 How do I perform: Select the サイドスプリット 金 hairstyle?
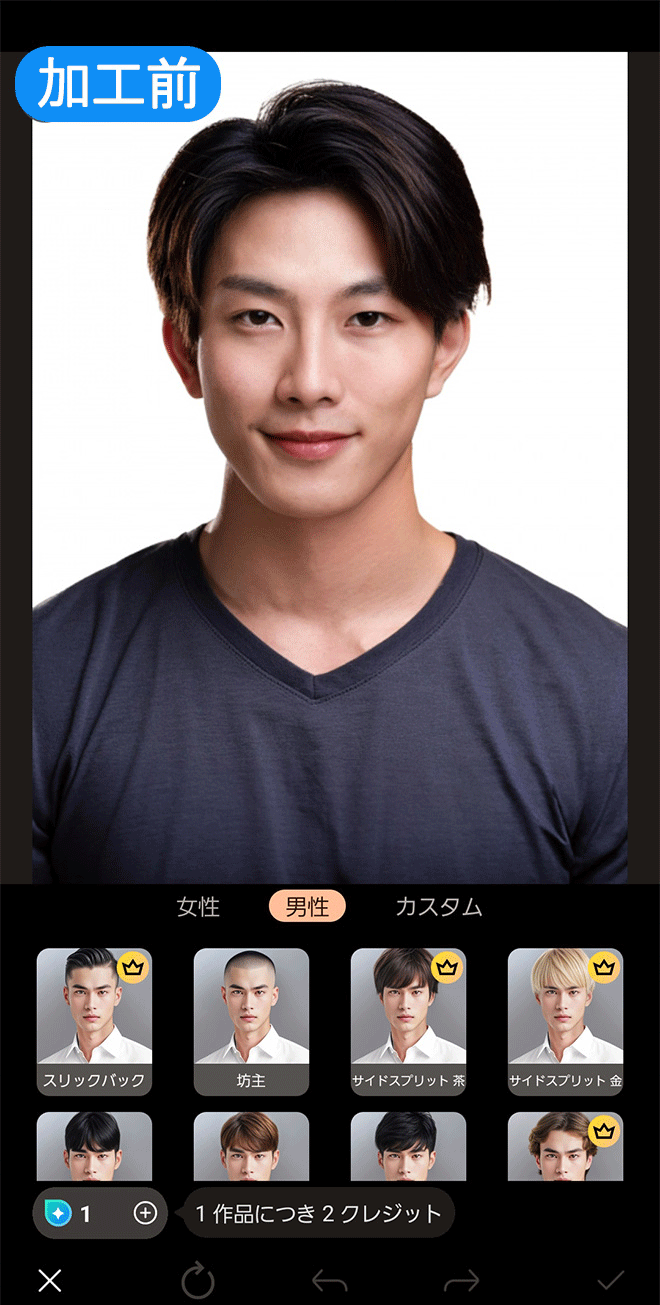pos(565,1021)
